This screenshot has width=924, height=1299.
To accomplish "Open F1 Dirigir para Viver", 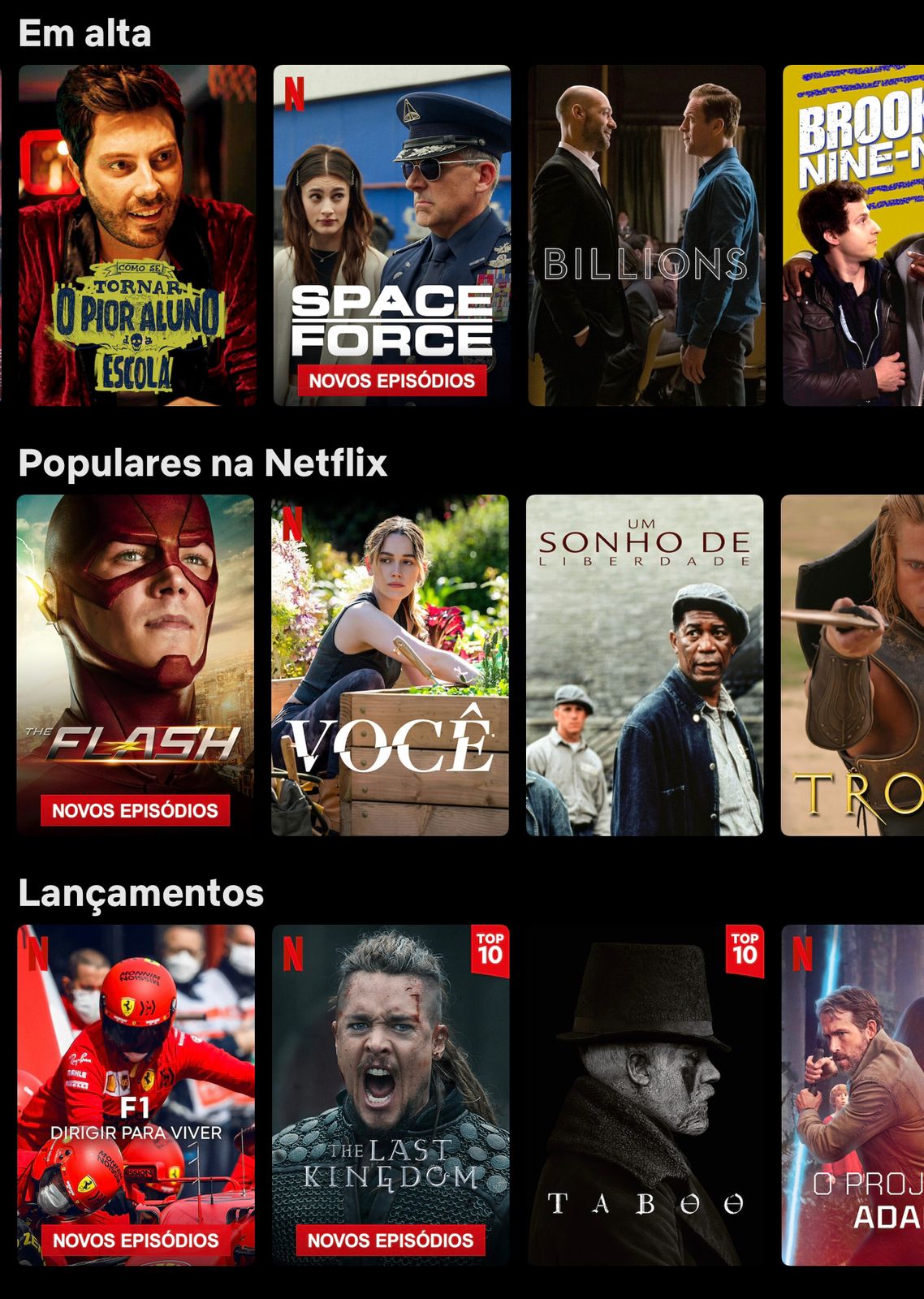I will (136, 1094).
